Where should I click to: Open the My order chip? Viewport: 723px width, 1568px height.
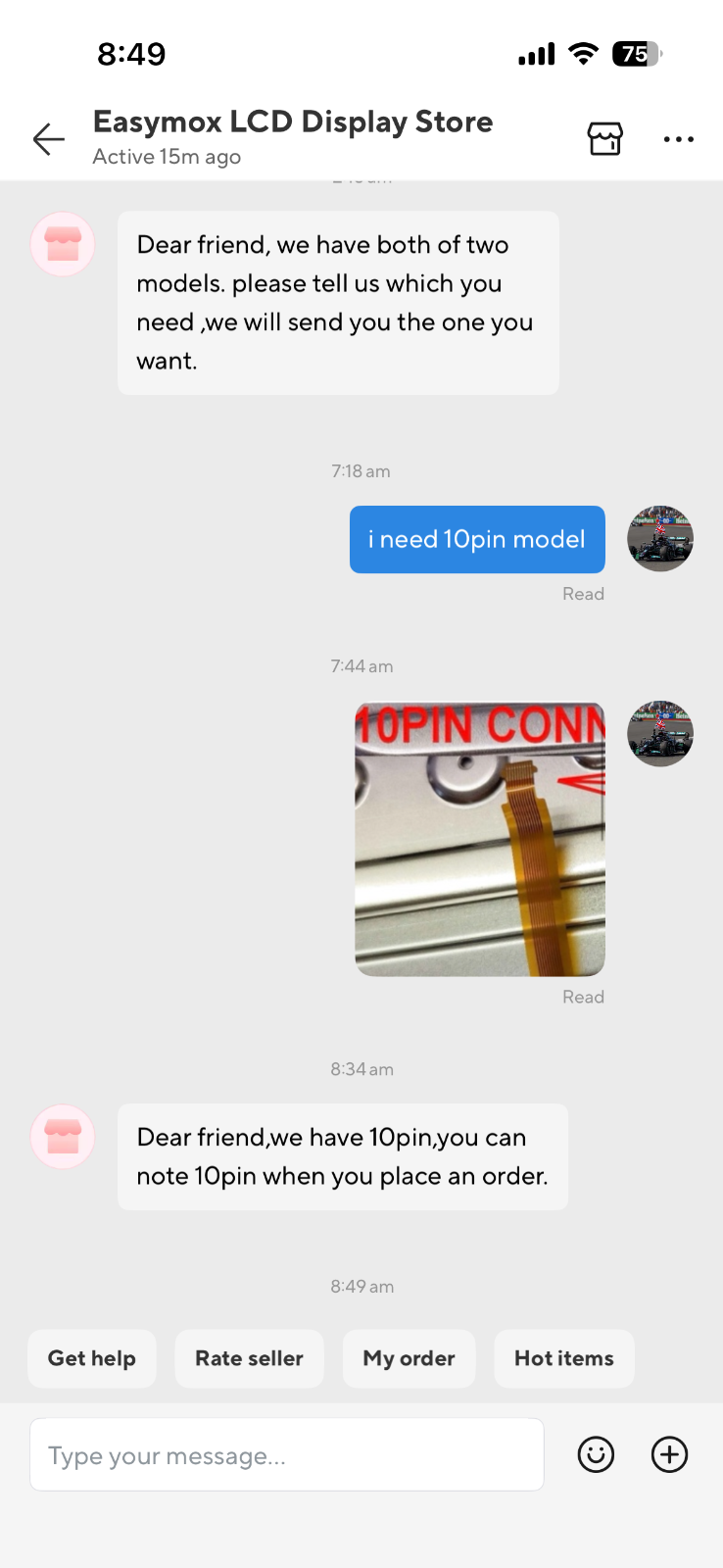409,1358
